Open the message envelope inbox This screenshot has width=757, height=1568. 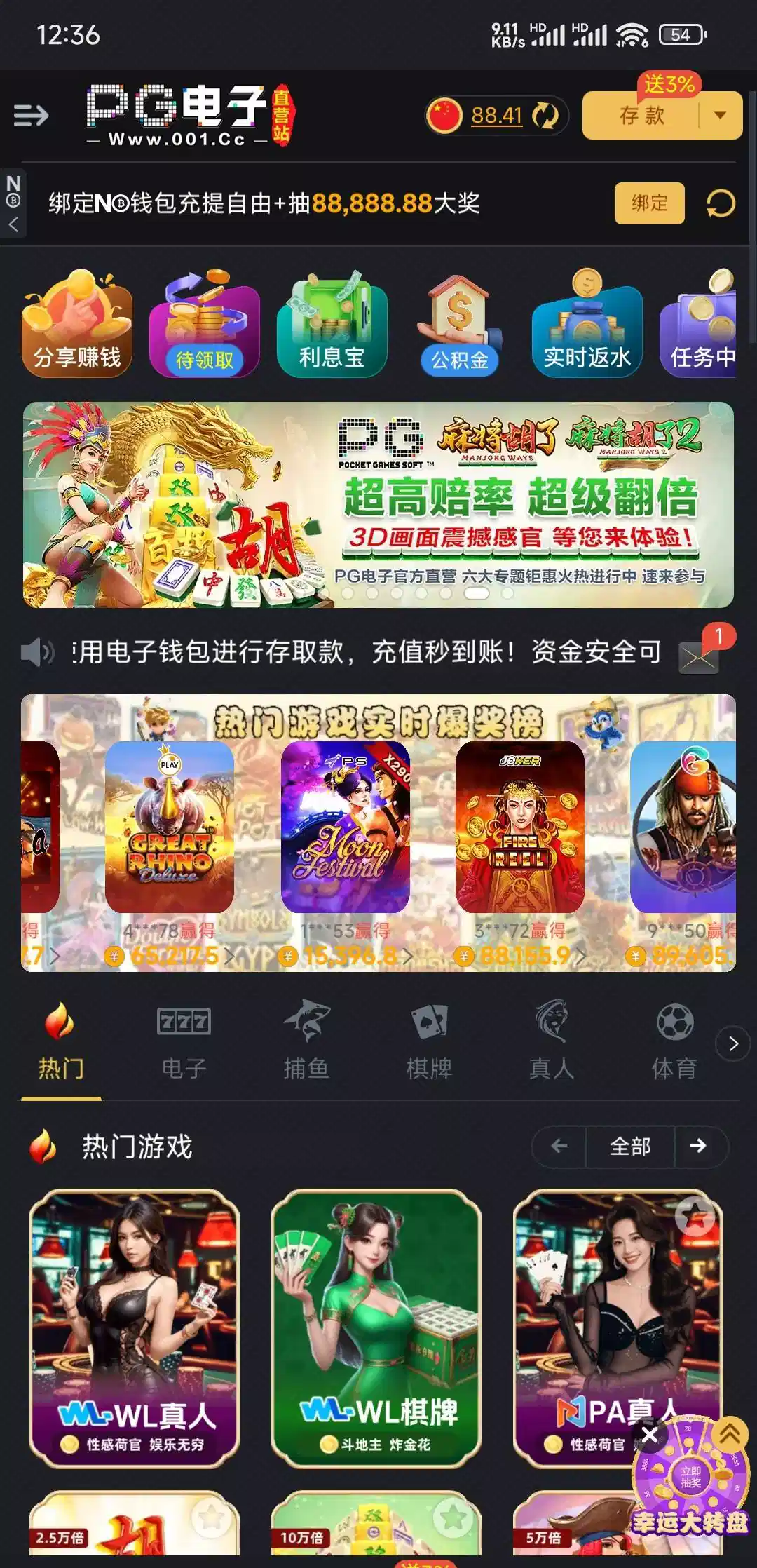(x=699, y=656)
